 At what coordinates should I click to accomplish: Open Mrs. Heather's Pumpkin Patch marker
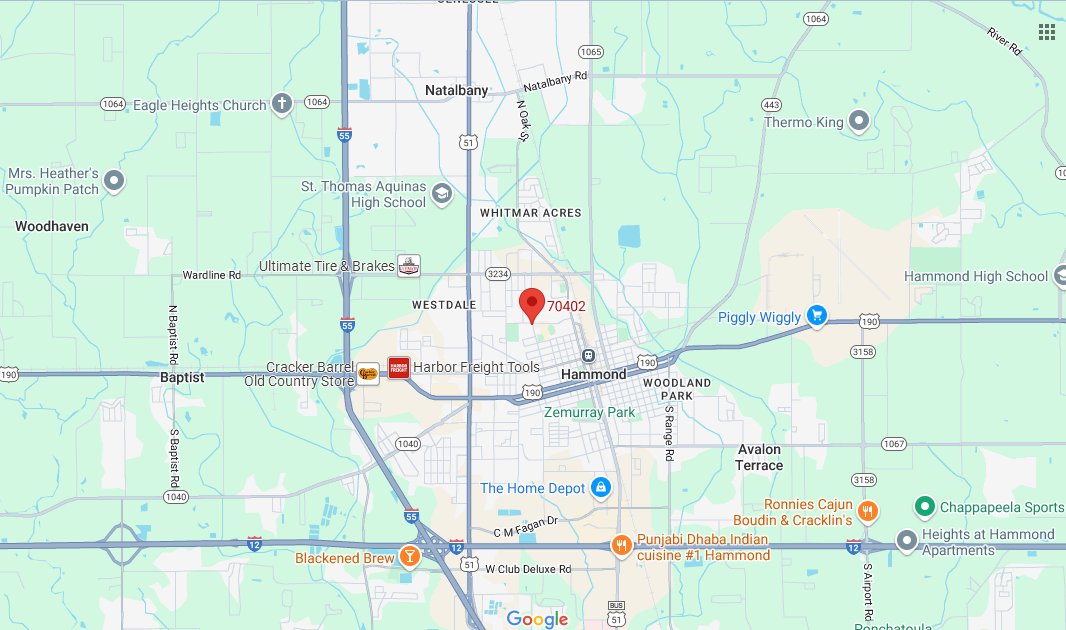114,181
